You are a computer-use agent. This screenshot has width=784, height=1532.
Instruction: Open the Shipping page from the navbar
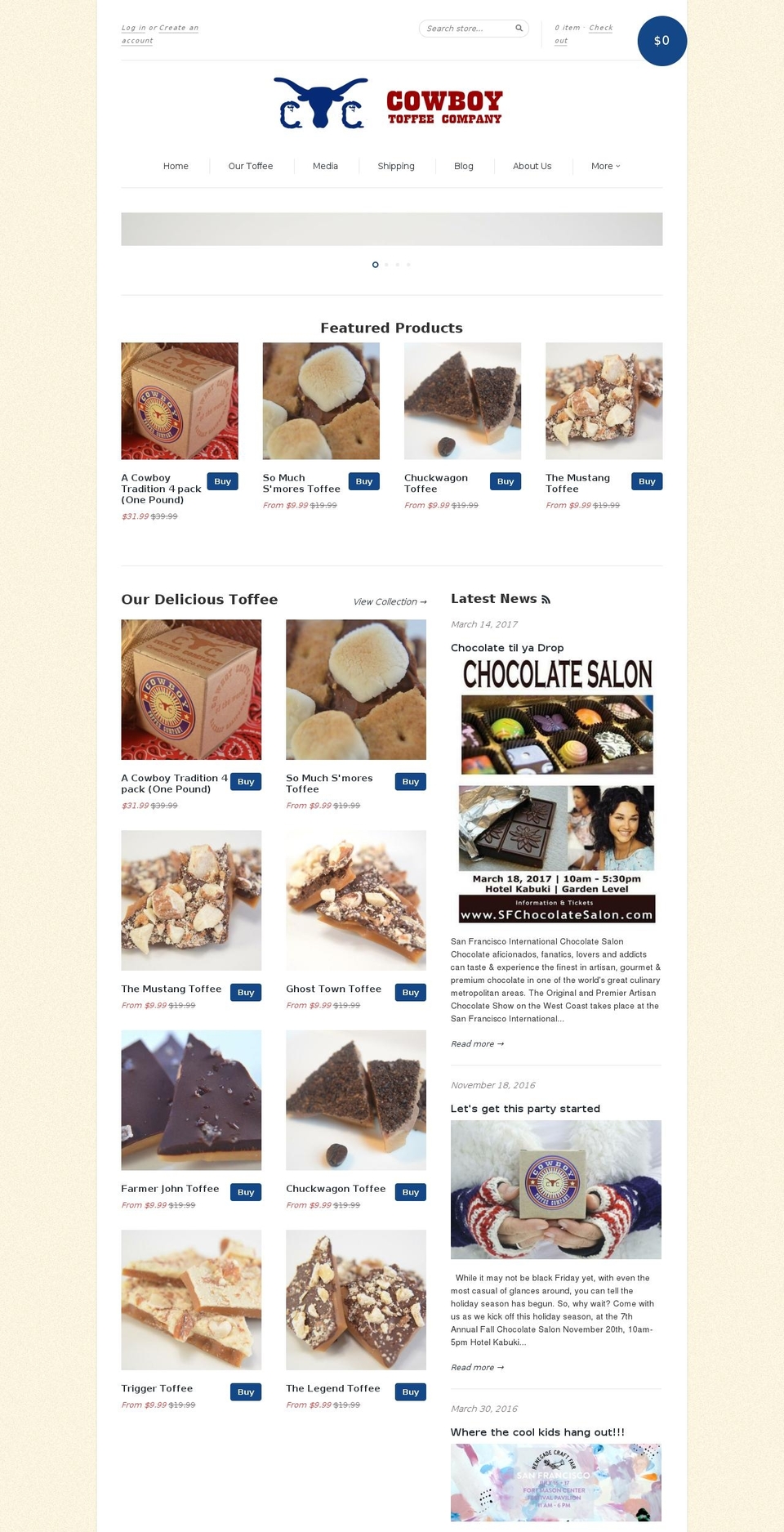[x=396, y=166]
